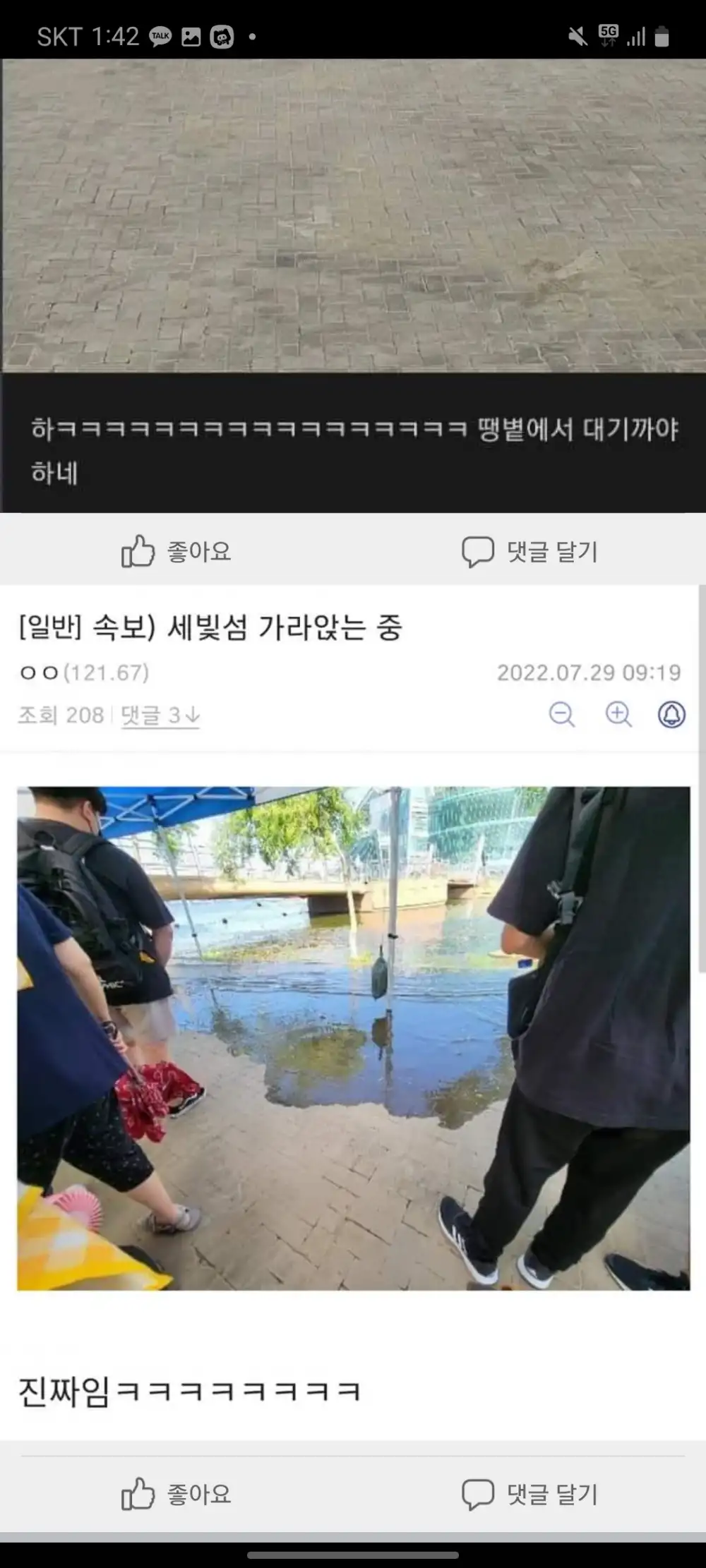This screenshot has height=1568, width=706.
Task: Comment on the scorching sun waiting post
Action: [x=529, y=551]
